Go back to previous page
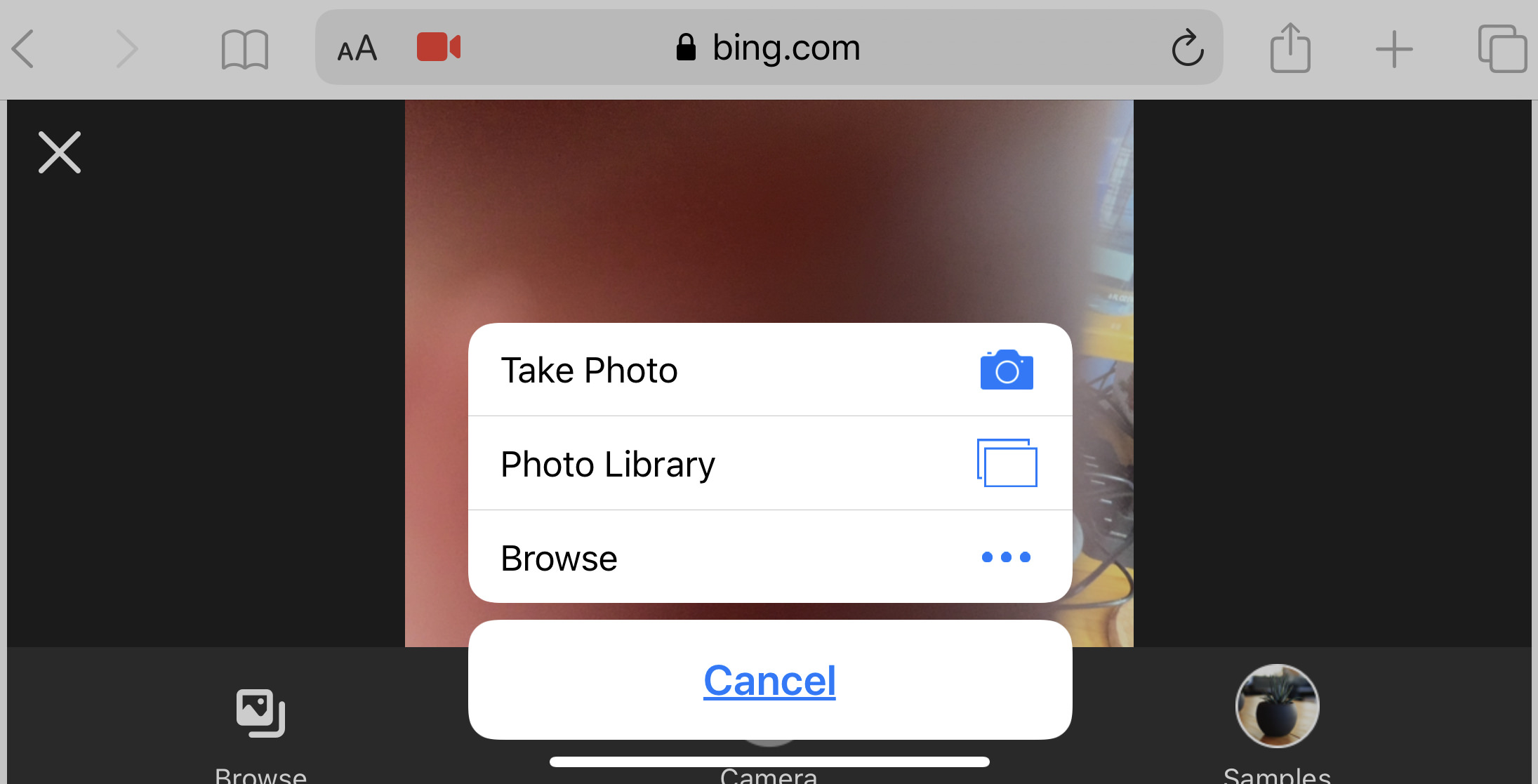This screenshot has height=784, width=1538. (23, 49)
